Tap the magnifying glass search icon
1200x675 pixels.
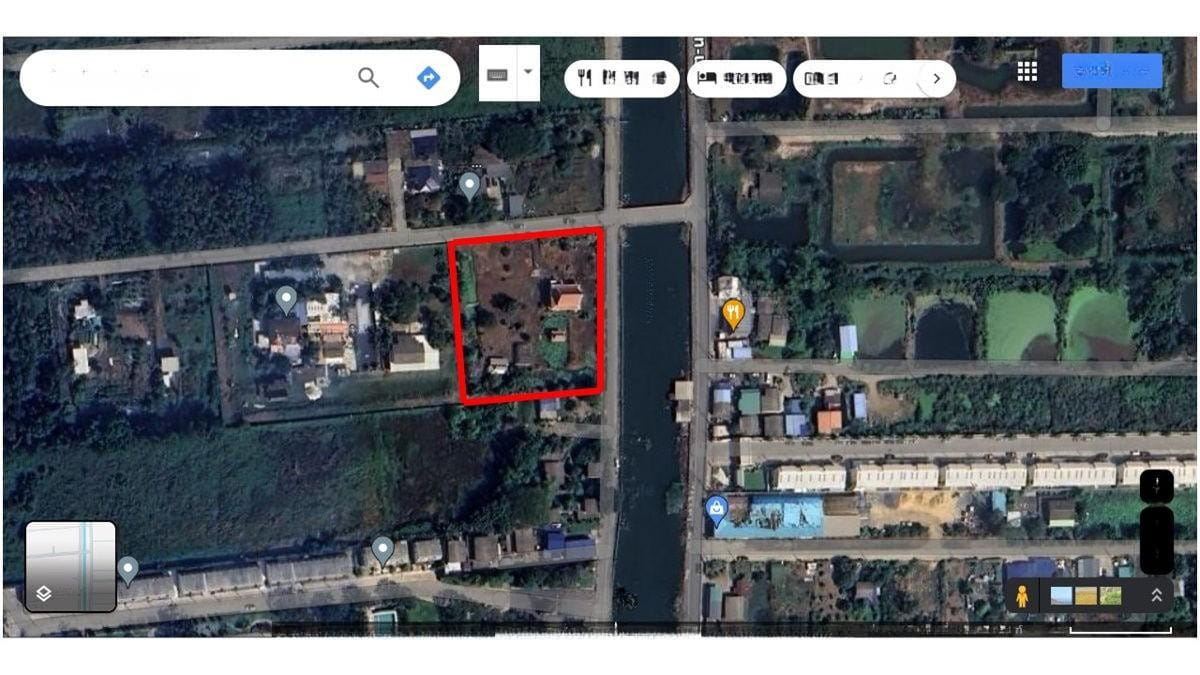coord(369,78)
